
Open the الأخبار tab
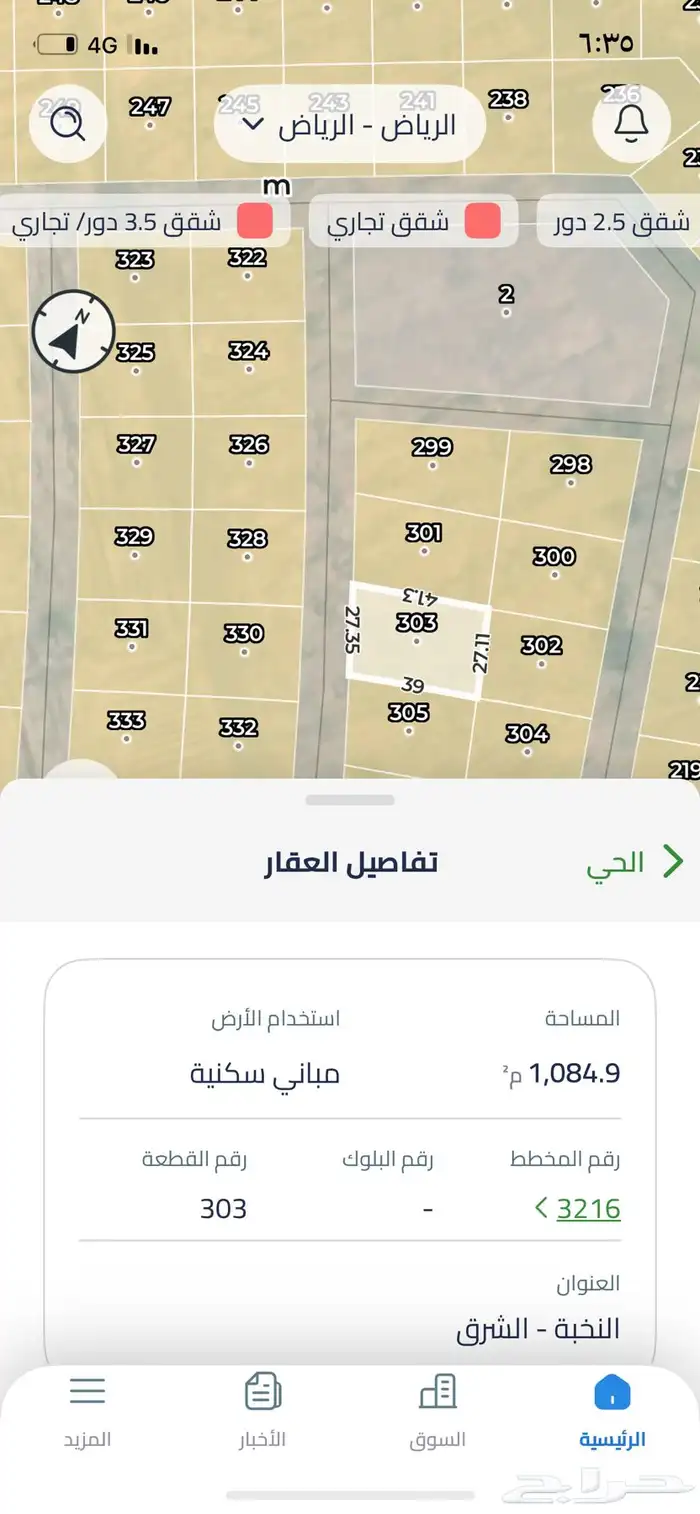coord(262,1411)
